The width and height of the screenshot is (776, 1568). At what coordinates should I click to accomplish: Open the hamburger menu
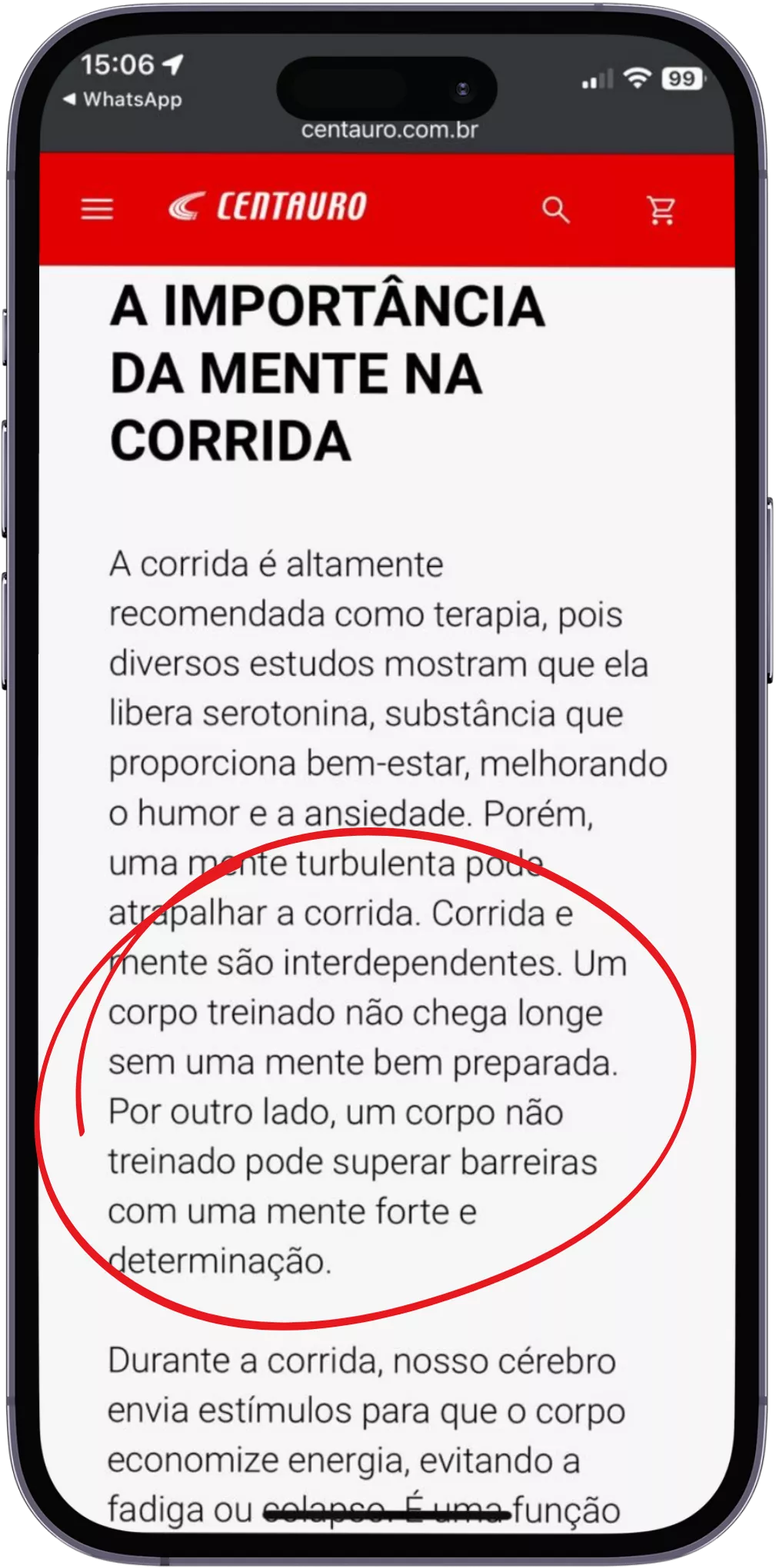click(x=97, y=209)
